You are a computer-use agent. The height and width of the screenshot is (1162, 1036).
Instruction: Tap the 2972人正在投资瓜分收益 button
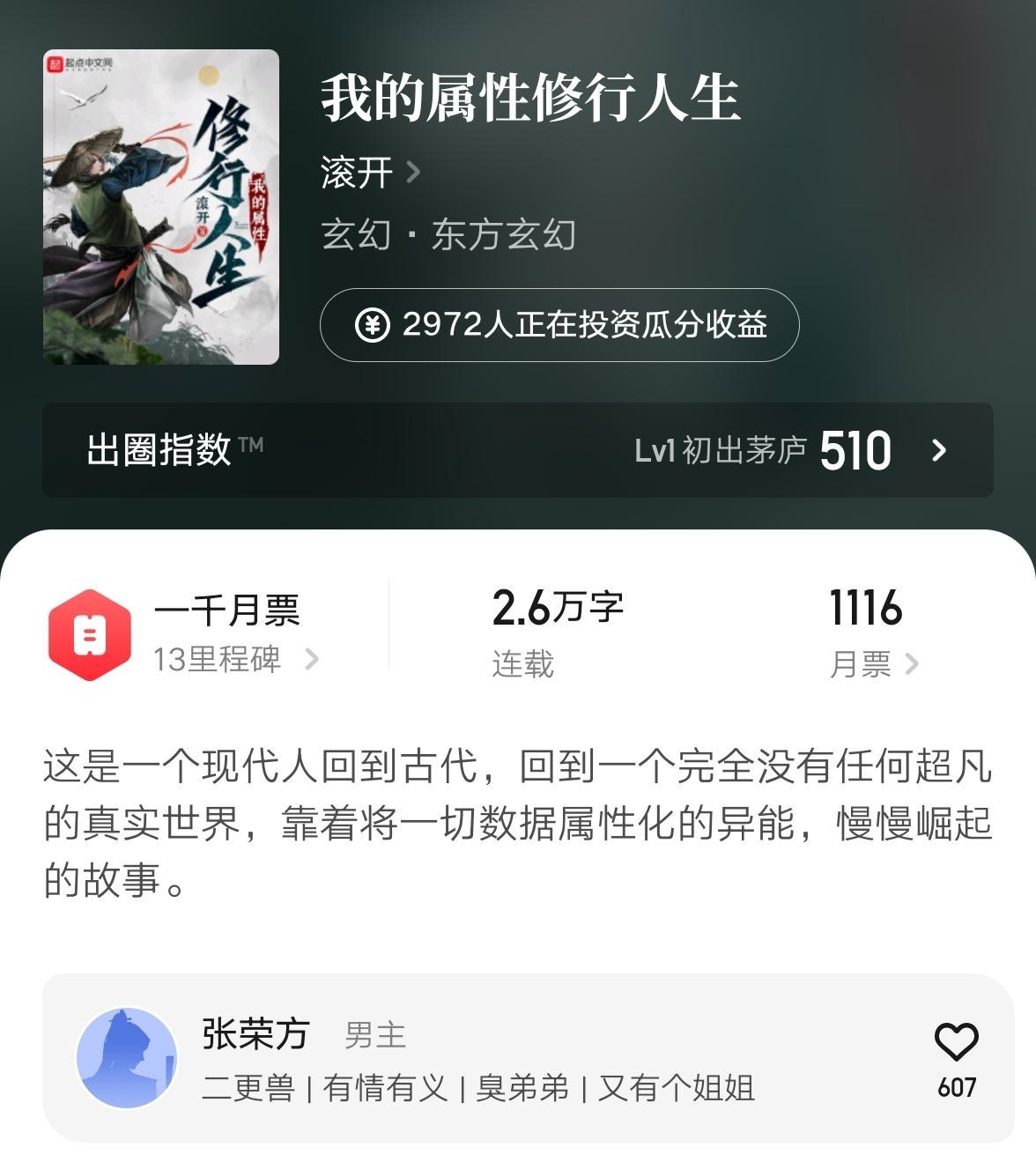(559, 325)
